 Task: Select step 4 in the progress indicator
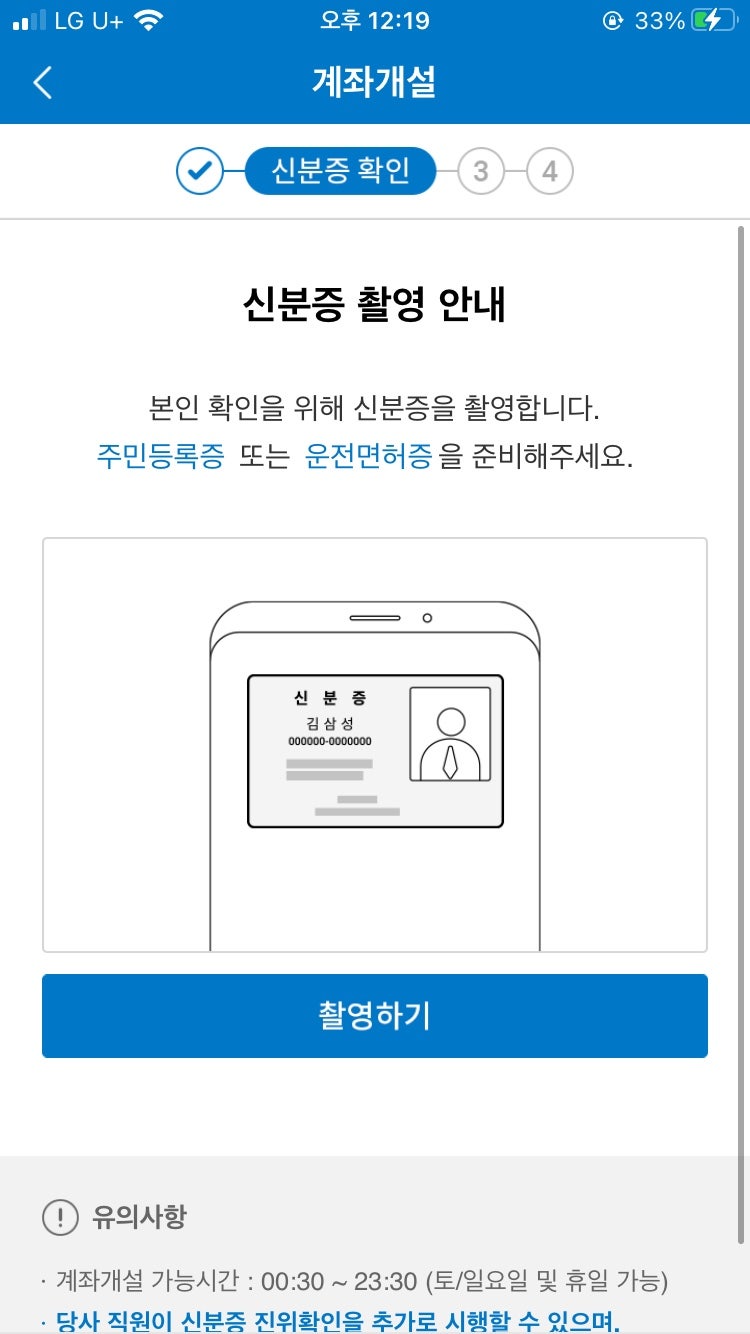point(549,170)
